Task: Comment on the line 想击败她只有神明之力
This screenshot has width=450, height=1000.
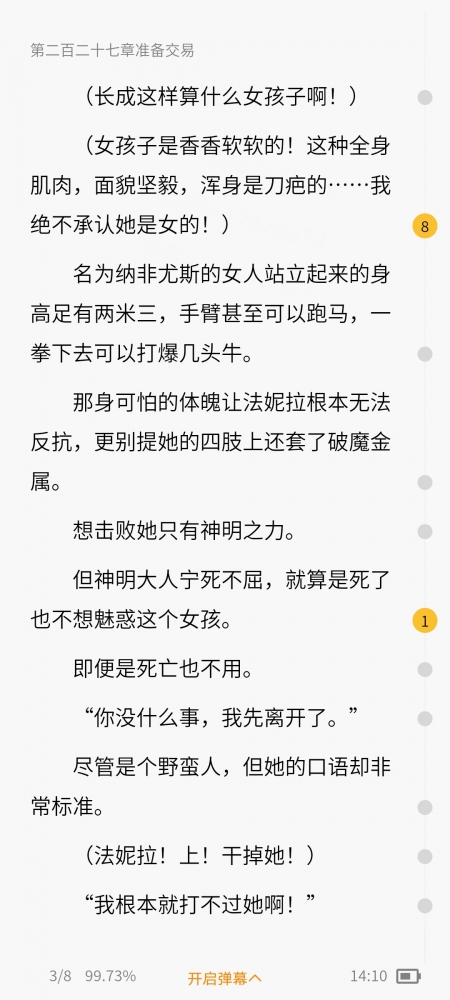Action: pyautogui.click(x=425, y=532)
